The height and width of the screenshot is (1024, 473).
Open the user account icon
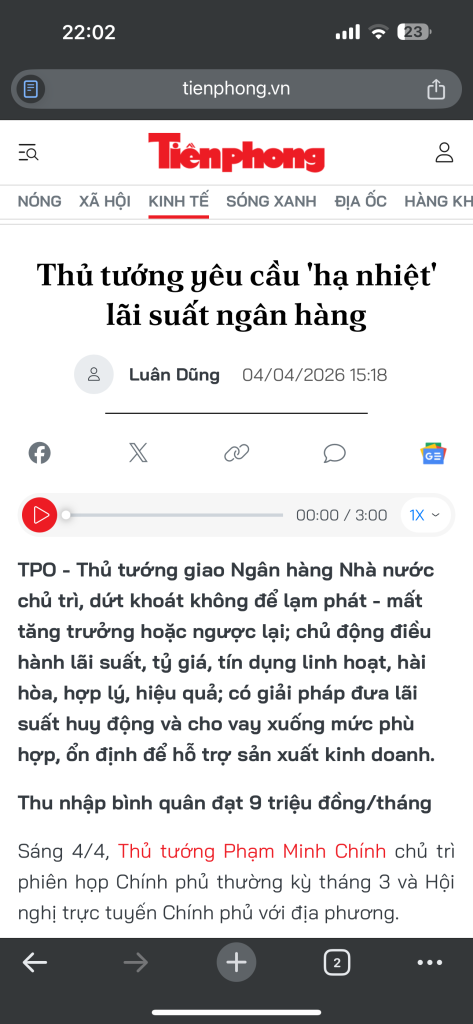444,153
